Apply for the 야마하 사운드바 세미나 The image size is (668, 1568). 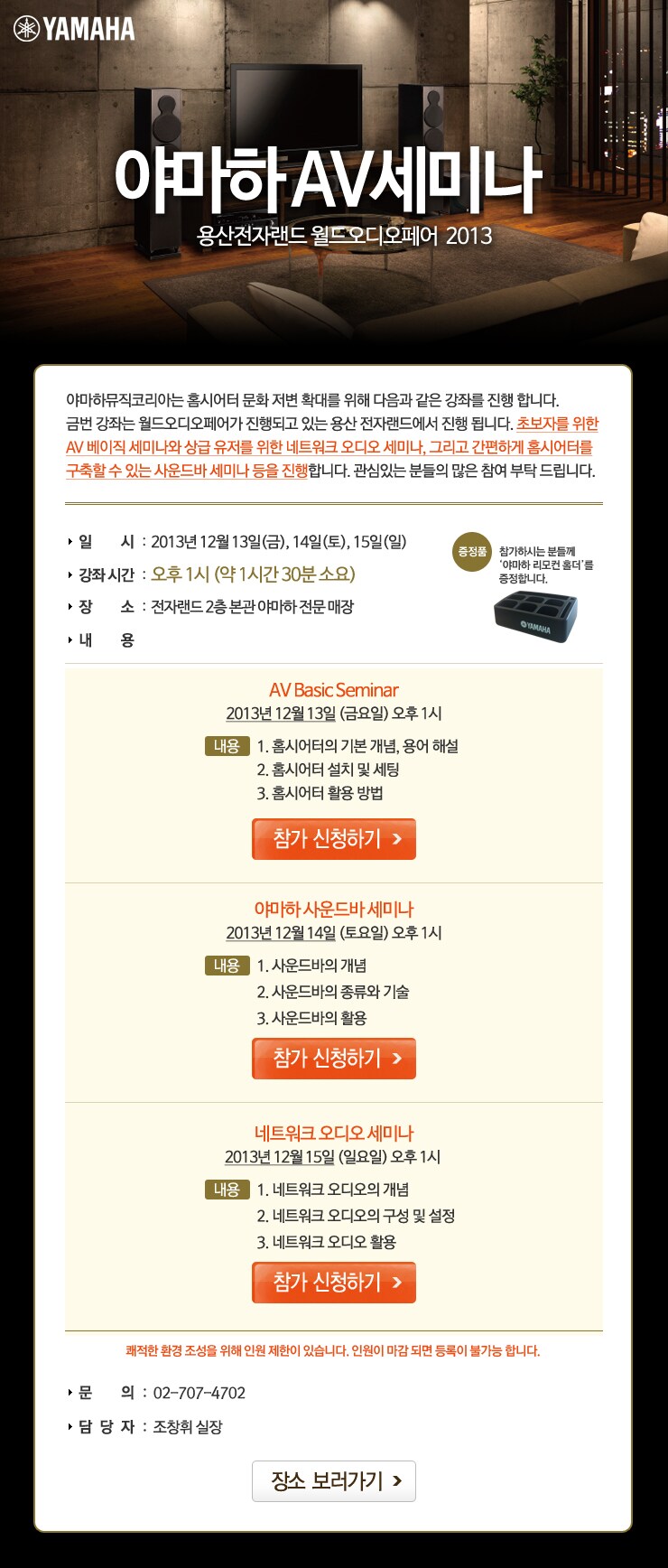pyautogui.click(x=334, y=1058)
